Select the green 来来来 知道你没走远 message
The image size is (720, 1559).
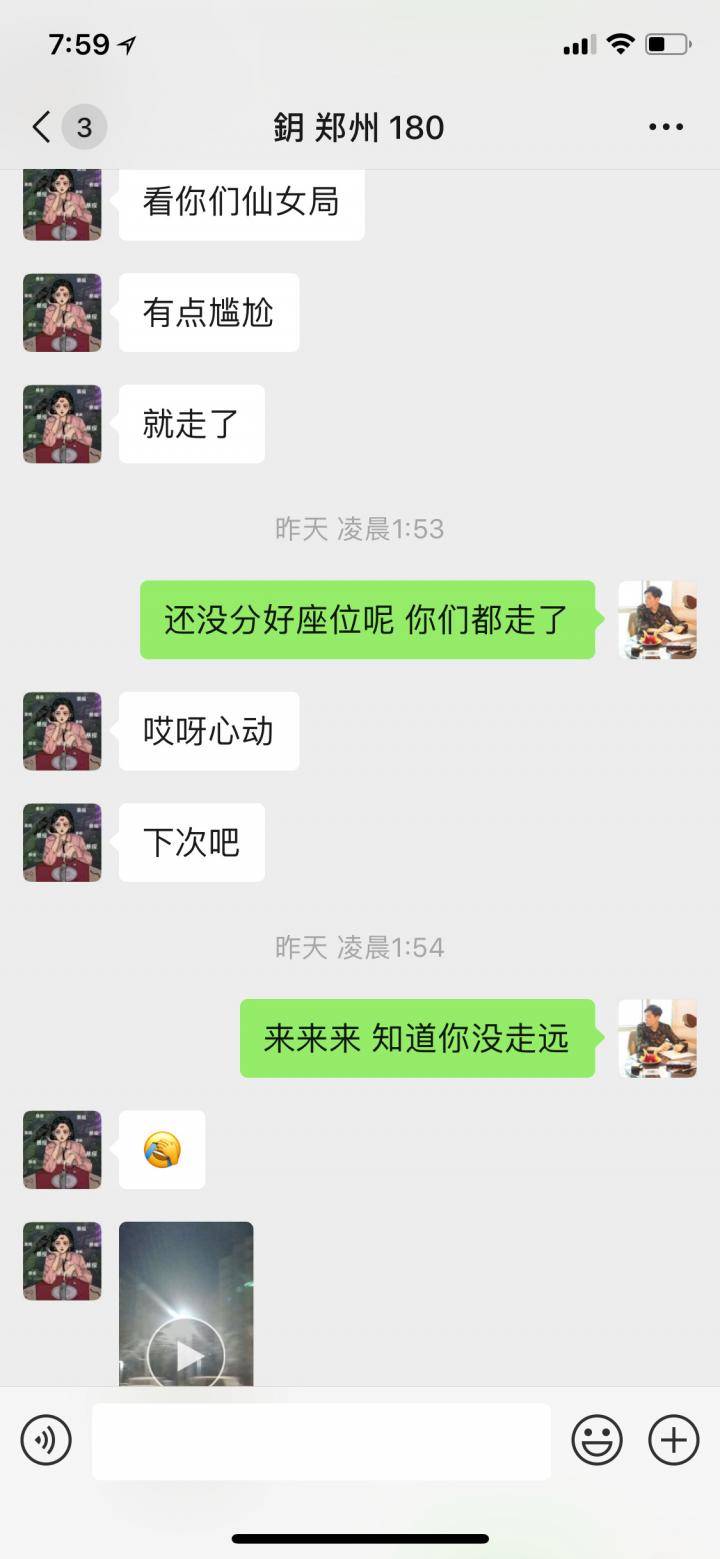(417, 1040)
